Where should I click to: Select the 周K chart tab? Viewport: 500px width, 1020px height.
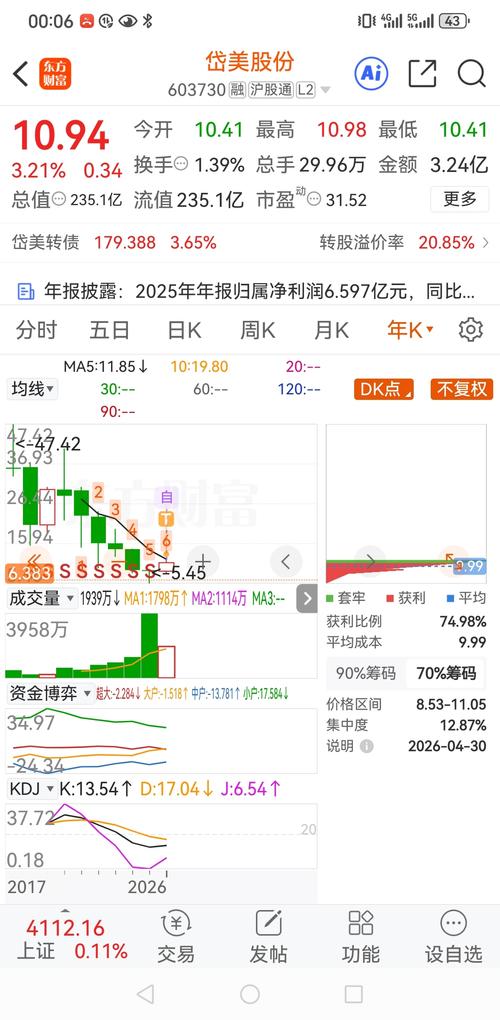click(257, 330)
